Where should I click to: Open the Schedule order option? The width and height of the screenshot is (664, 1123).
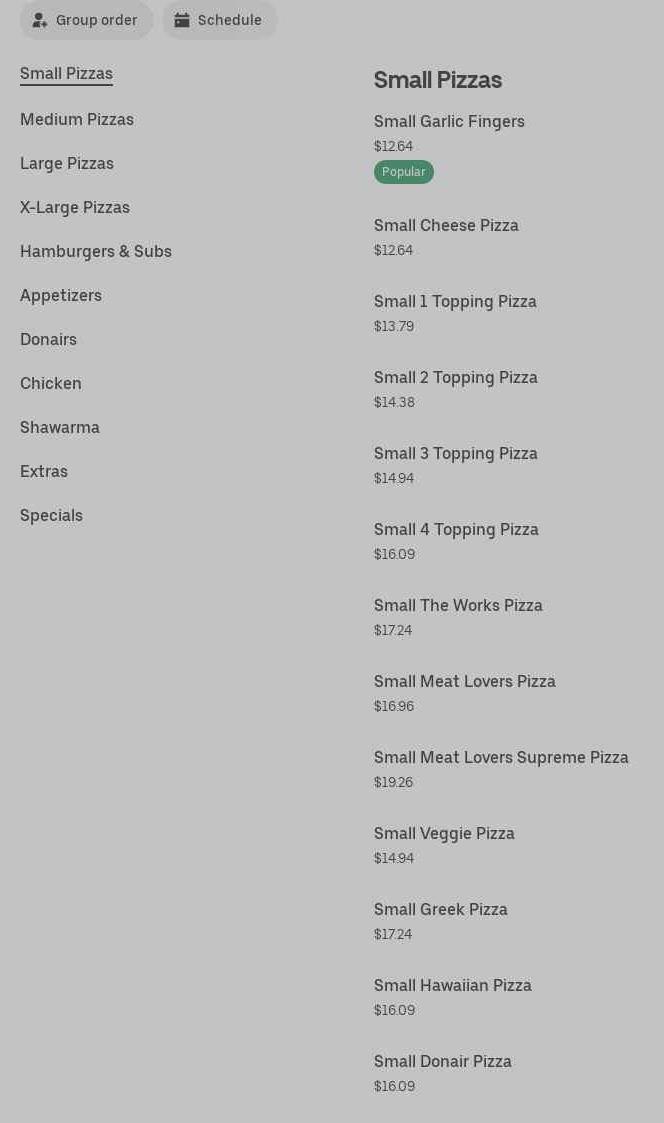coord(219,20)
